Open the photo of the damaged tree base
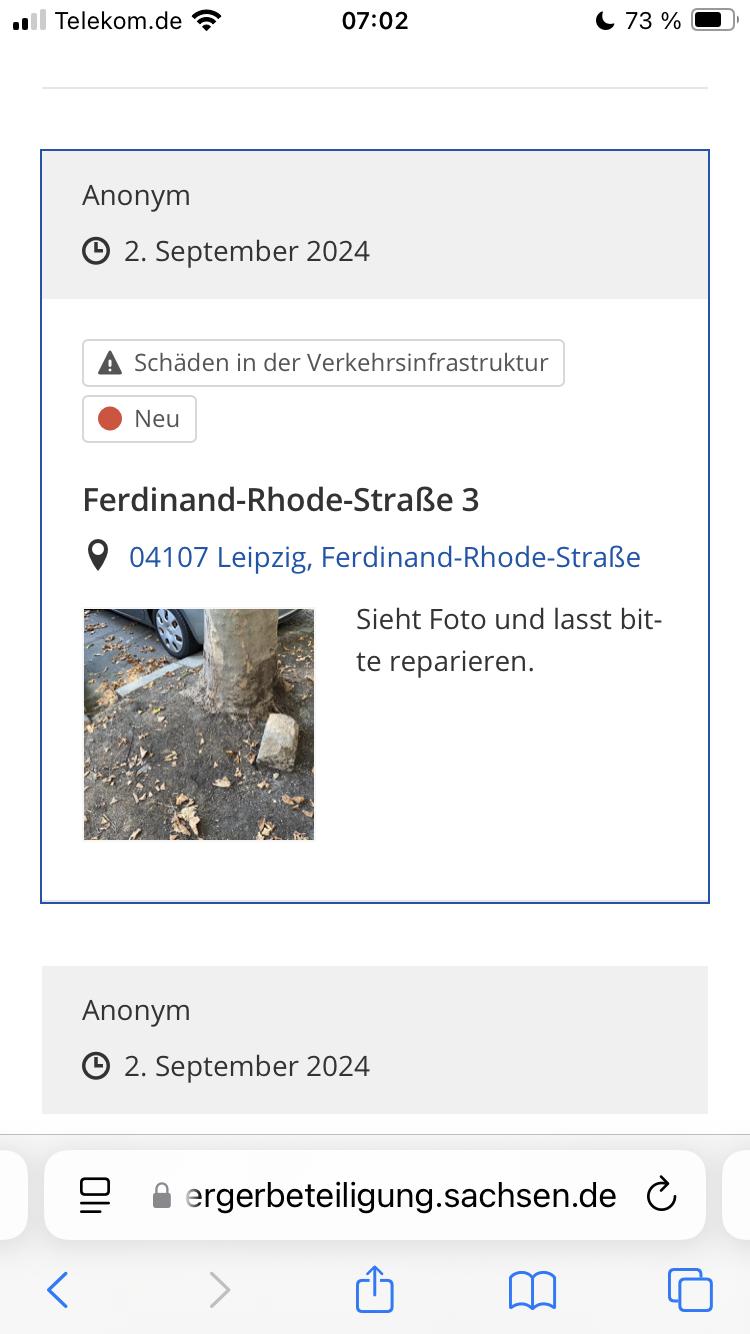 click(199, 724)
